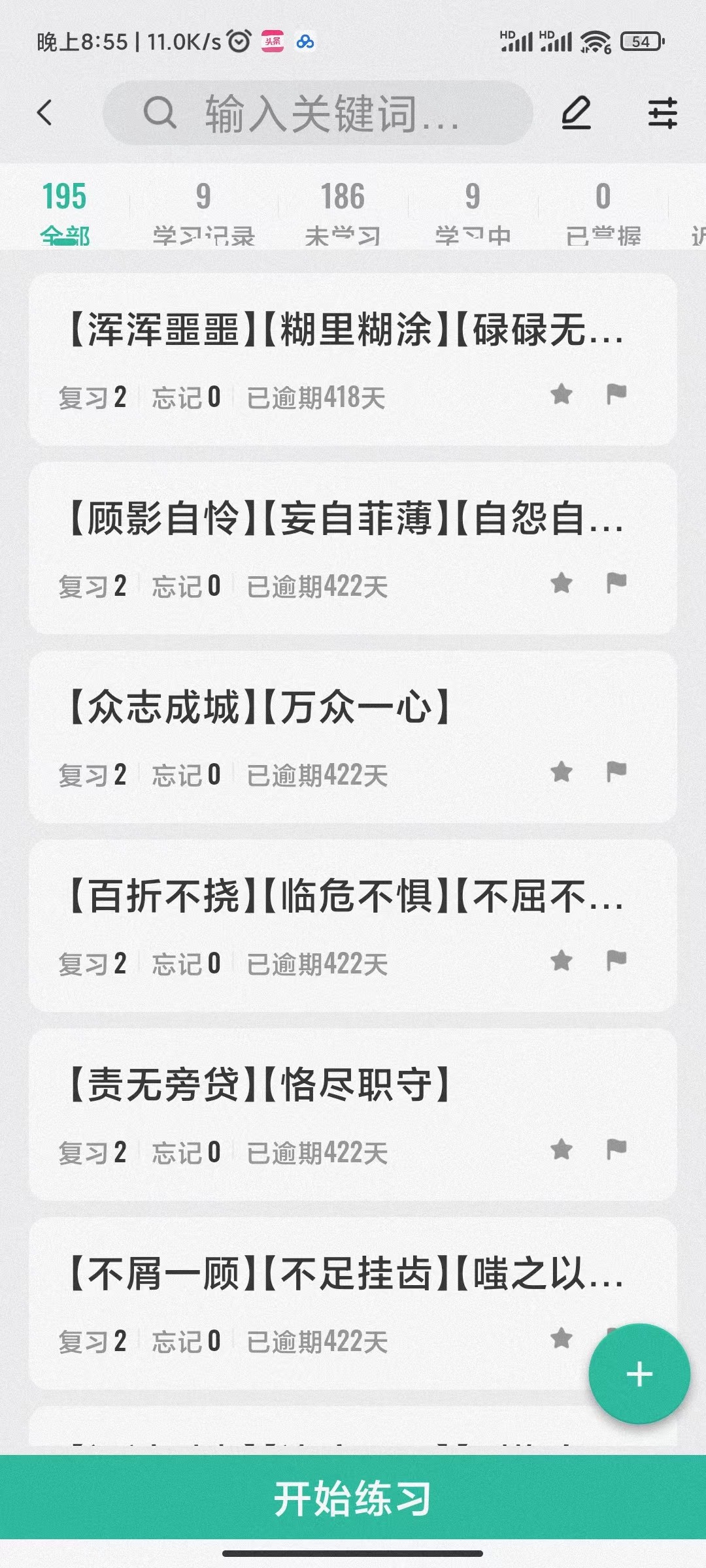Flag the 浑浑噩噩 card
This screenshot has width=706, height=1568.
point(616,394)
